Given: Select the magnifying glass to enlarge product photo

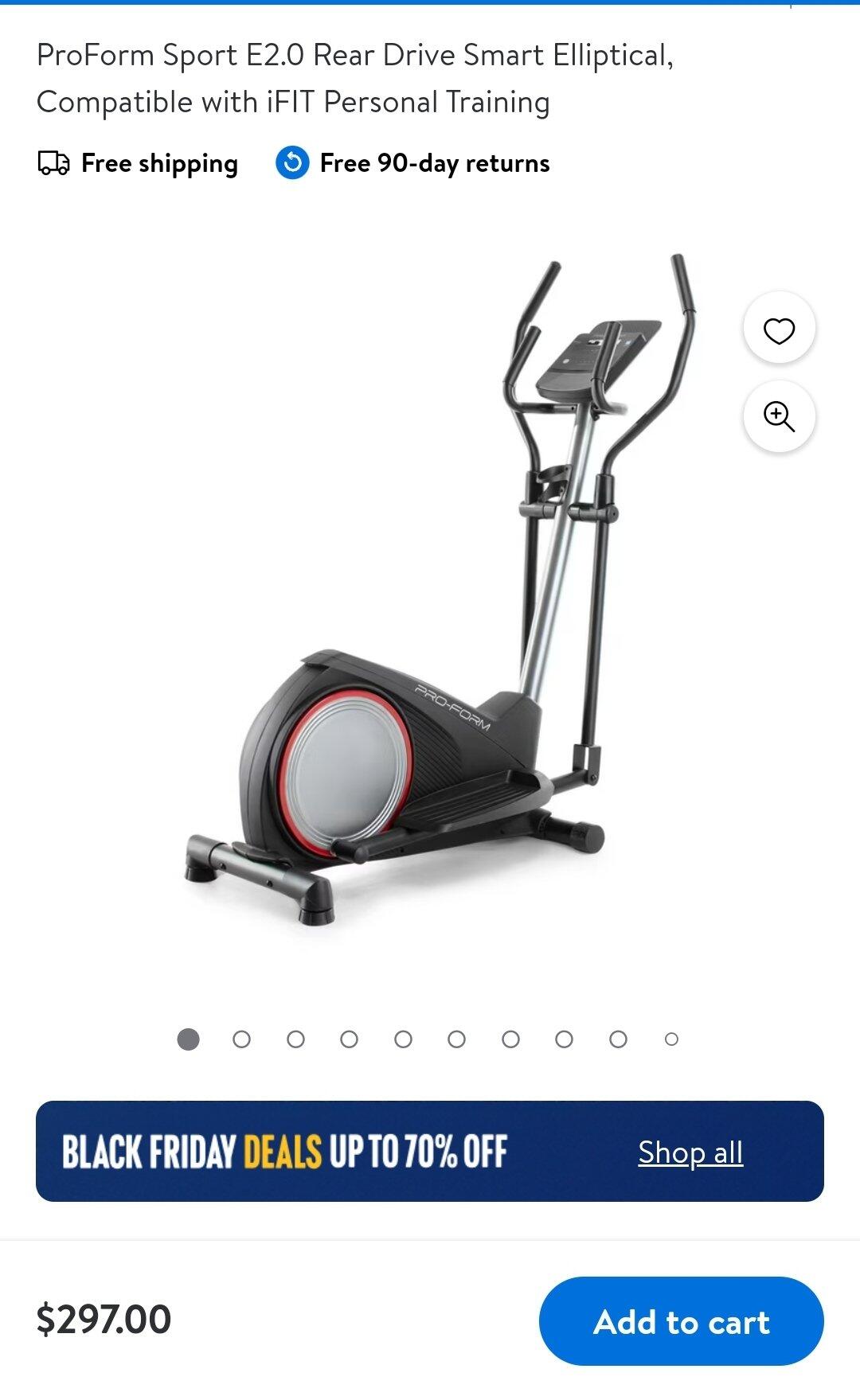Looking at the screenshot, I should [x=778, y=414].
